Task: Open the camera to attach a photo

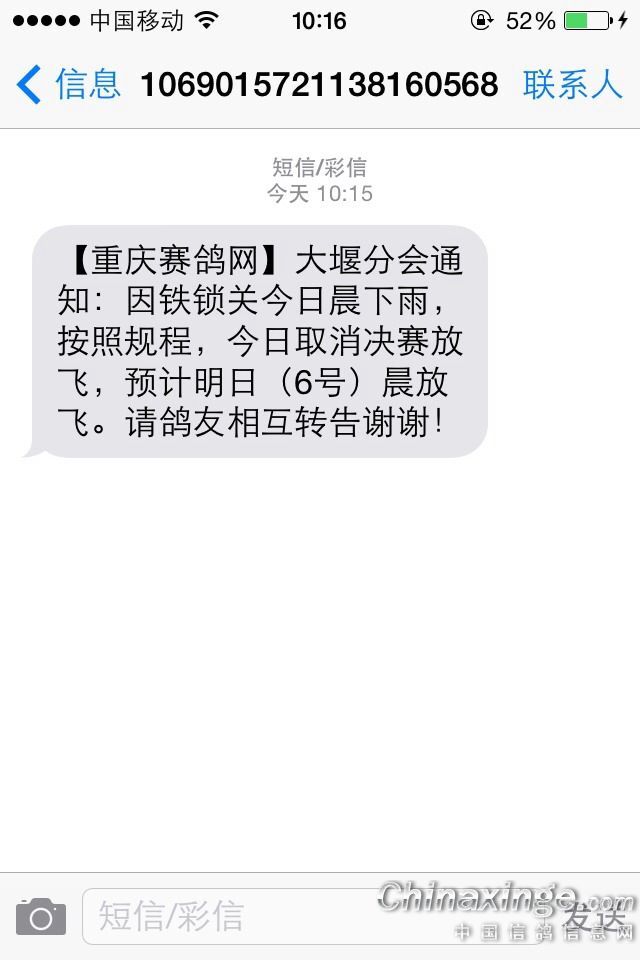Action: tap(40, 916)
